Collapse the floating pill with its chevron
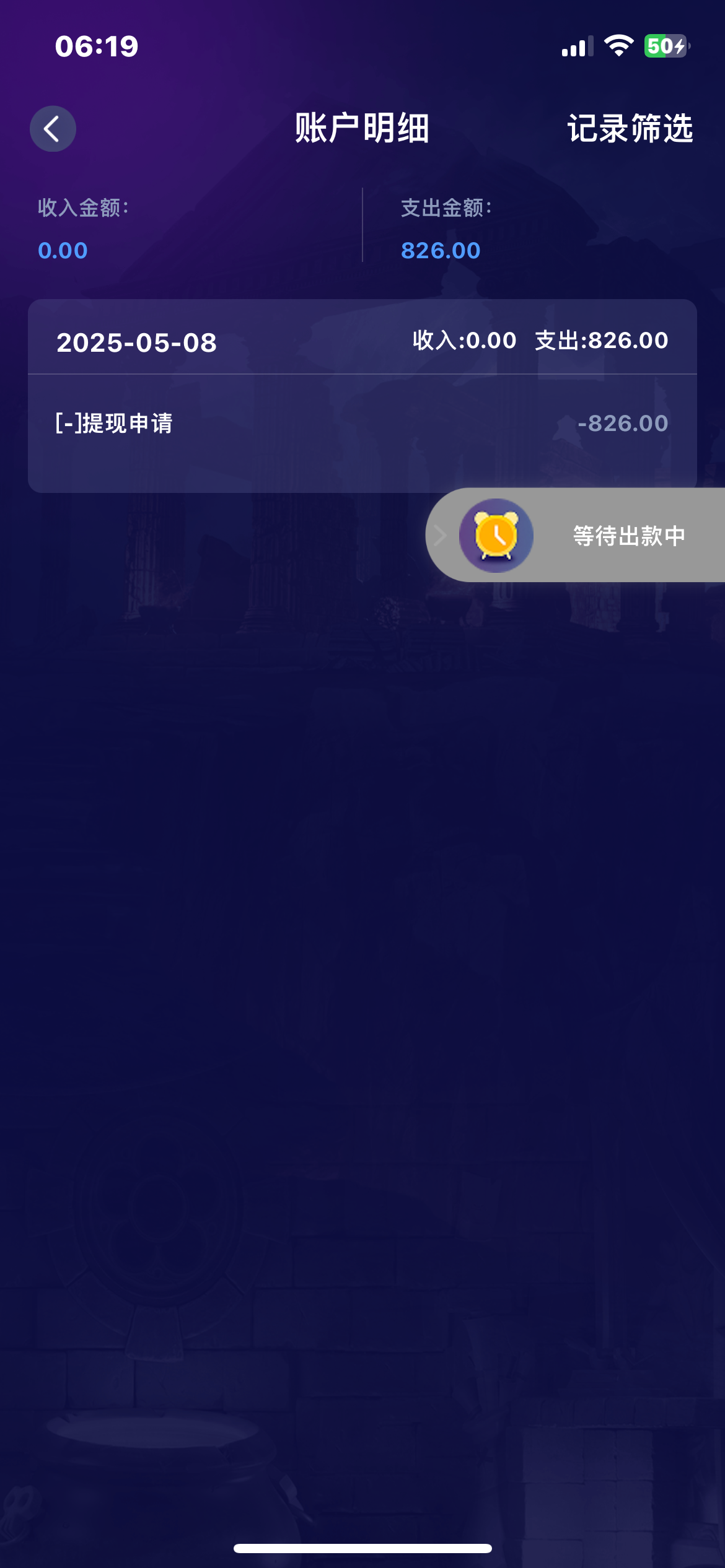725x1568 pixels. click(441, 536)
